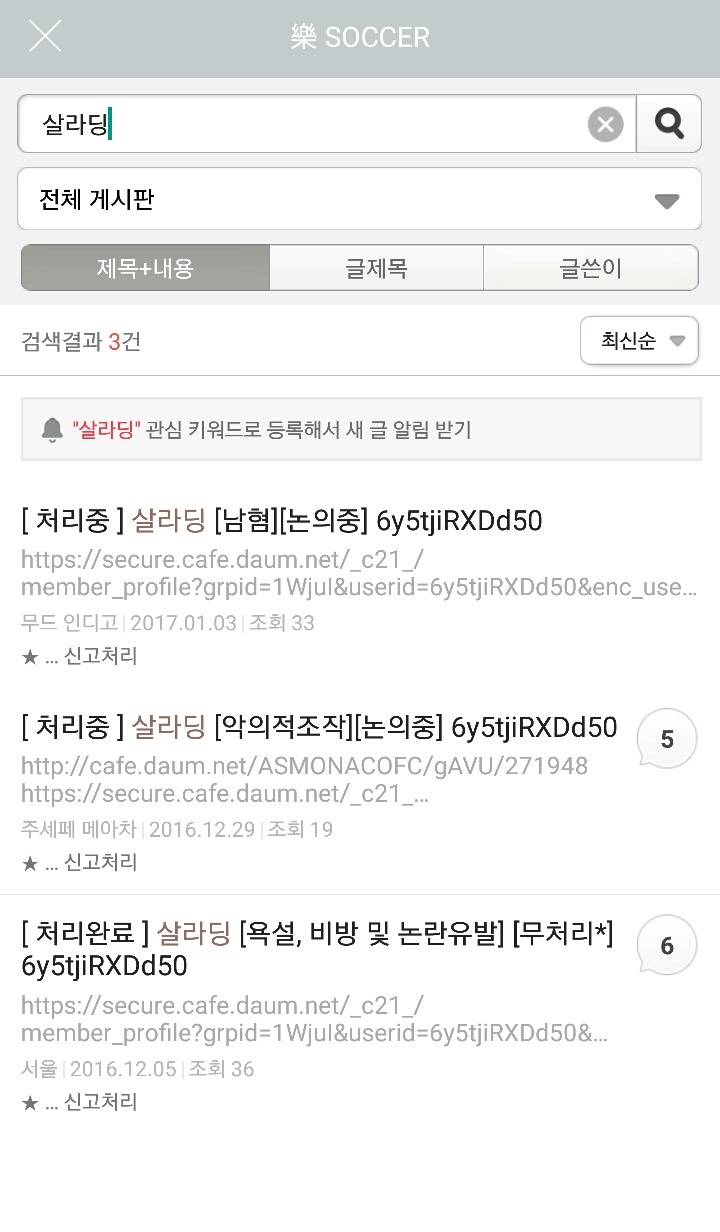Select the star icon under the 서울 post
This screenshot has height=1232, width=720.
(x=28, y=1102)
